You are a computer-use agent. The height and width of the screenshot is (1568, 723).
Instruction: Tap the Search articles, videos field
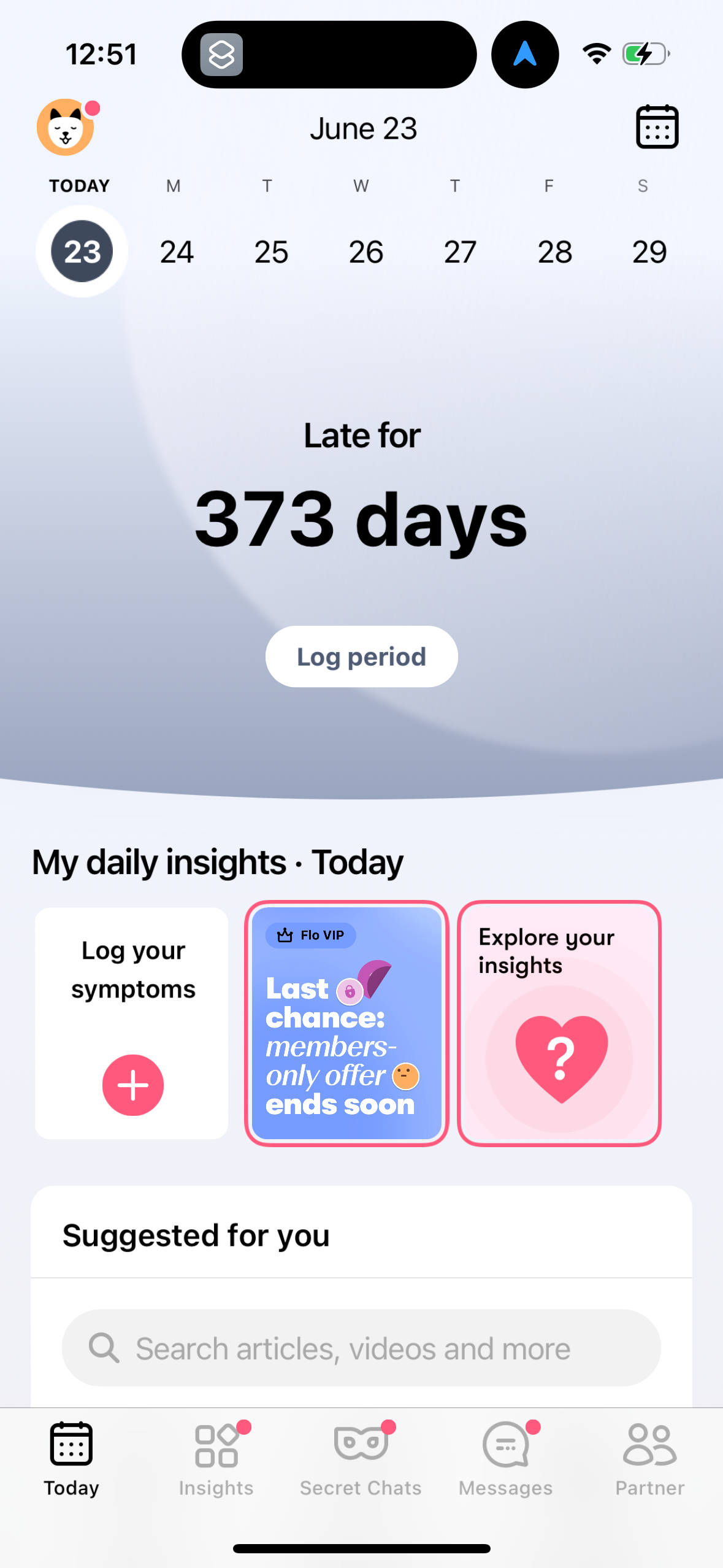click(361, 1349)
